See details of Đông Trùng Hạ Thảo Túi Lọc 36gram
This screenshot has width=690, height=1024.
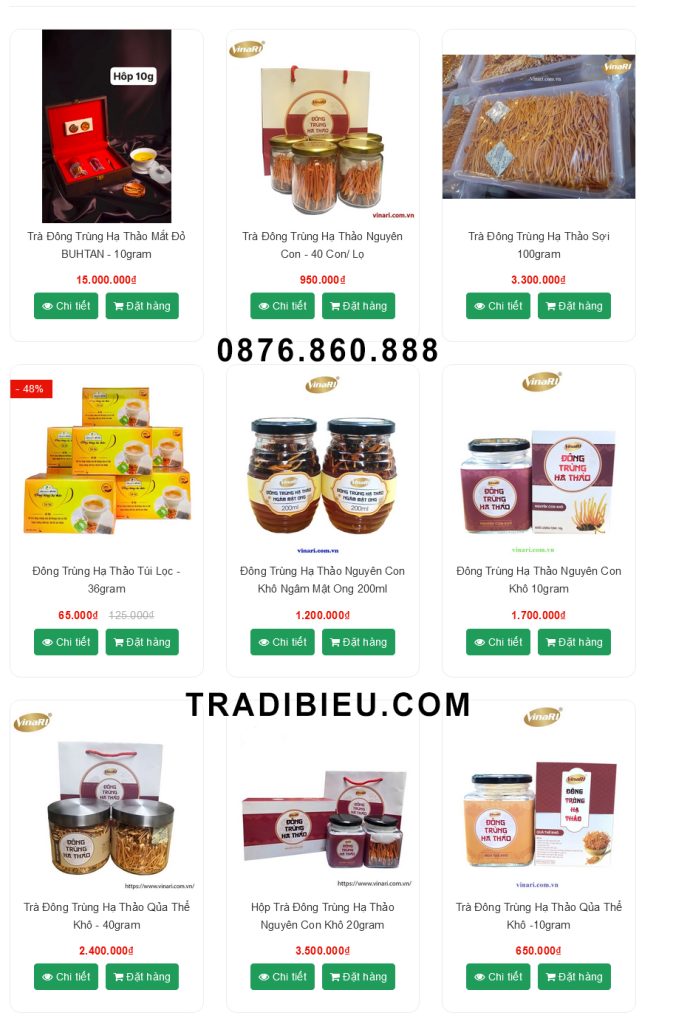(x=66, y=642)
